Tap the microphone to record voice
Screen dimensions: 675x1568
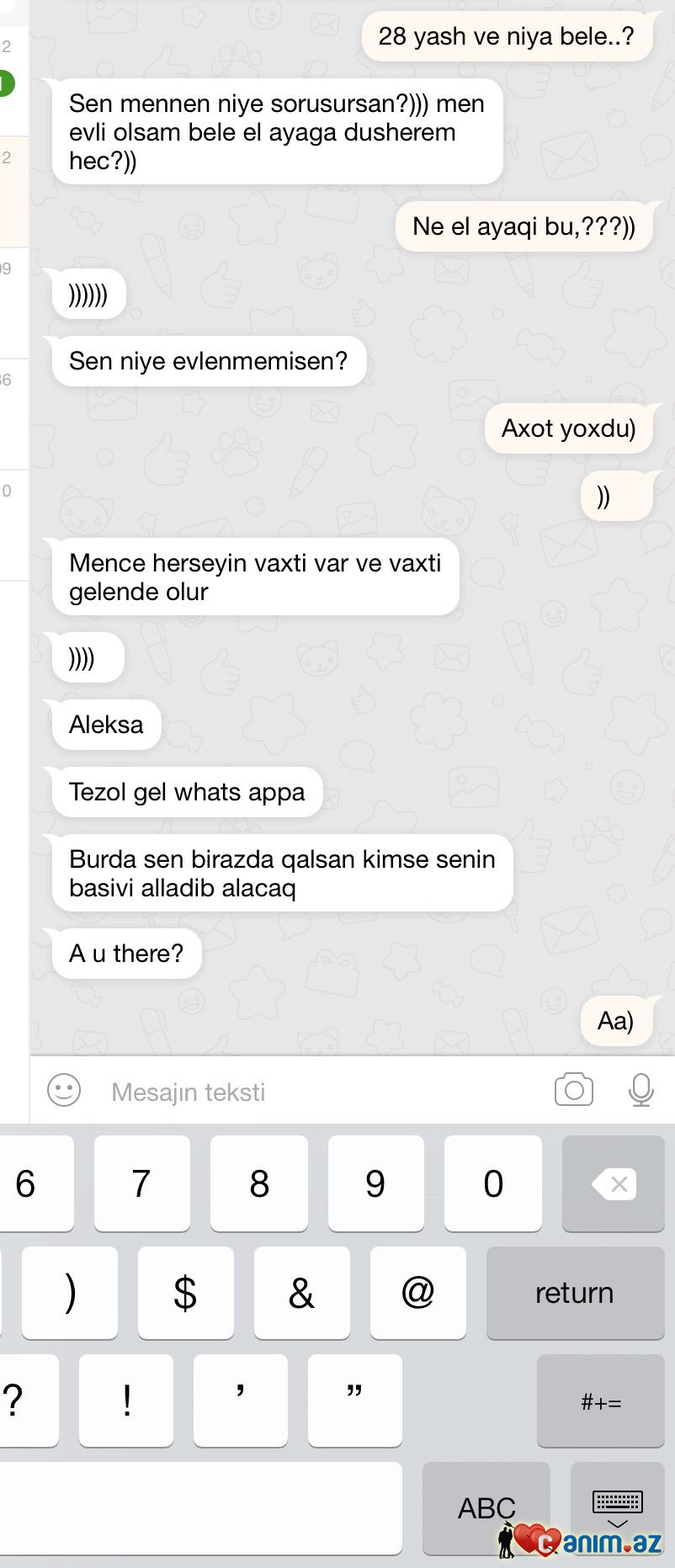640,1090
